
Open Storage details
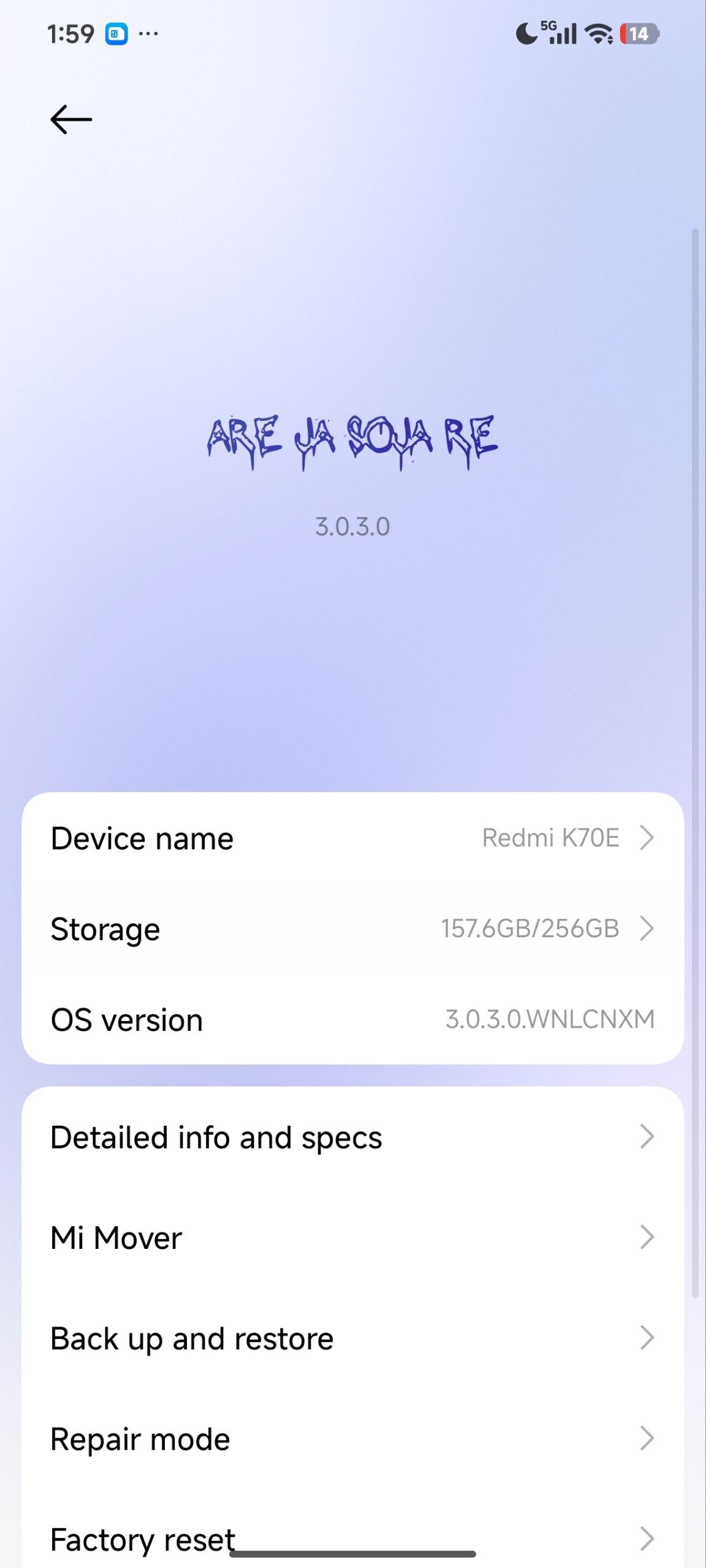pos(352,929)
